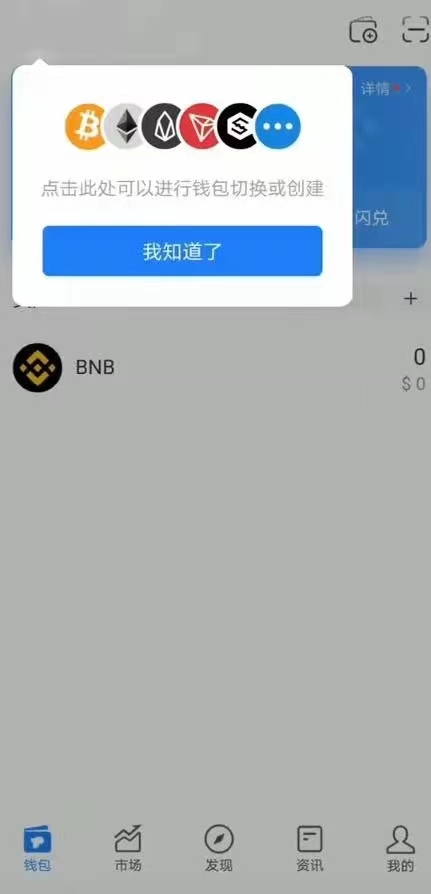Add a new asset with plus icon

point(410,298)
